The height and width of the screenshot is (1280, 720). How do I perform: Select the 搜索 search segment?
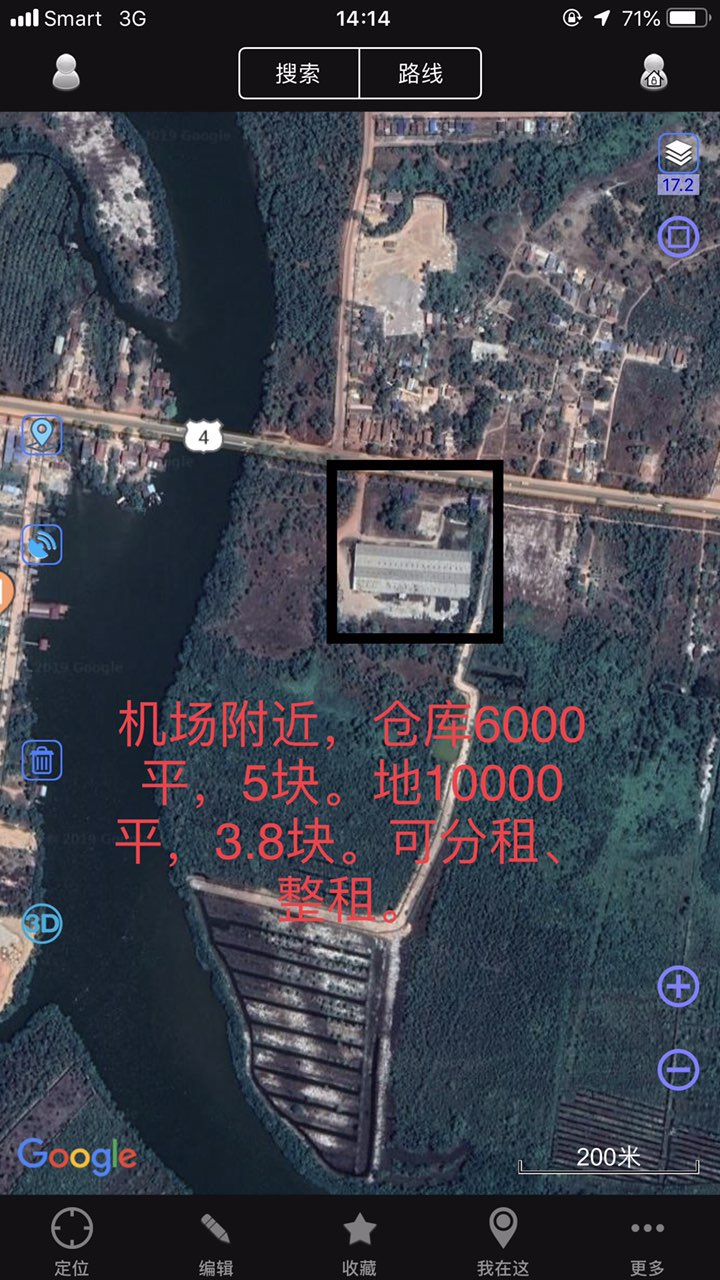[x=299, y=74]
